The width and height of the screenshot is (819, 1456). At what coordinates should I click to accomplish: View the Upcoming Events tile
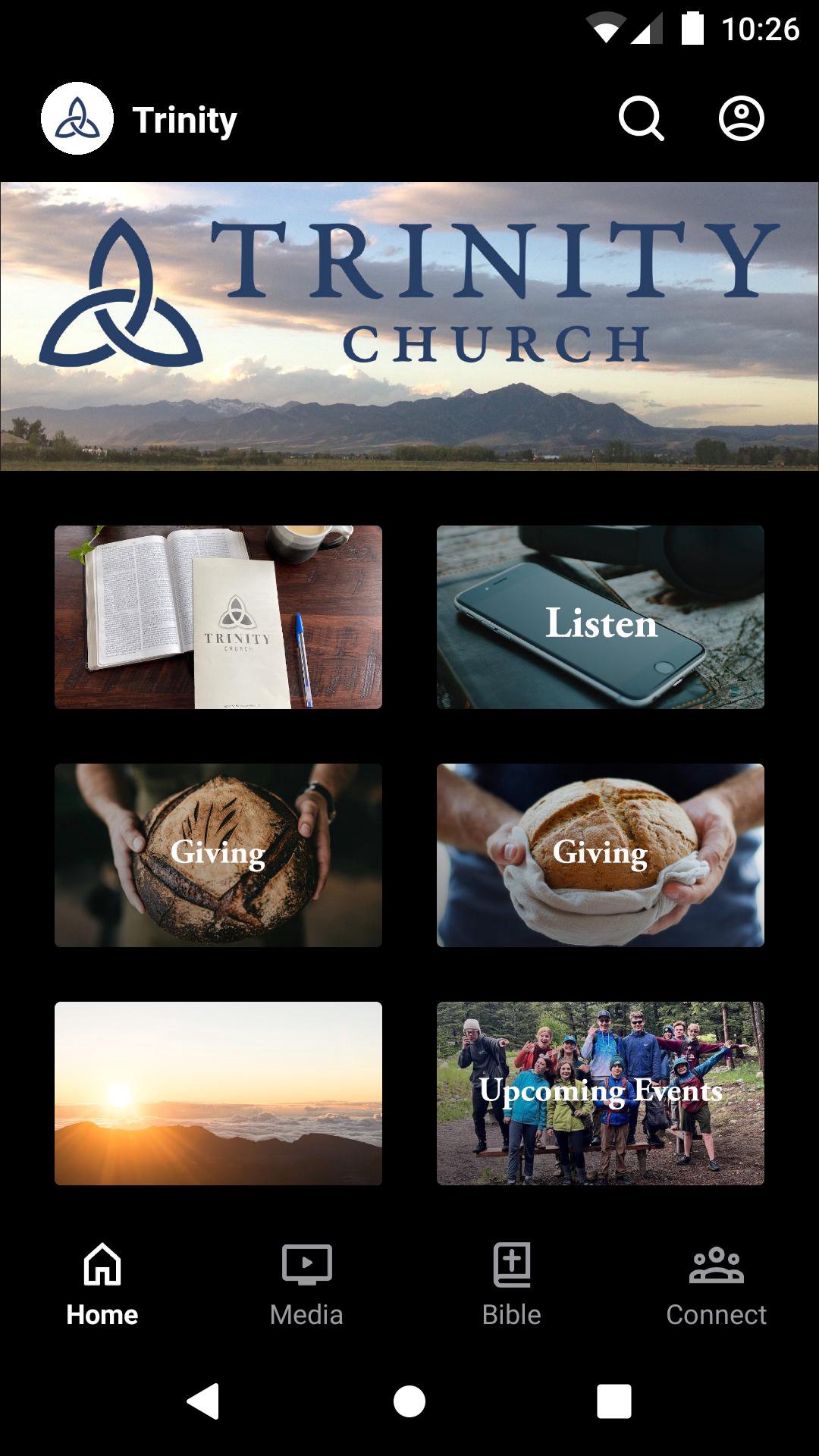click(x=601, y=1094)
